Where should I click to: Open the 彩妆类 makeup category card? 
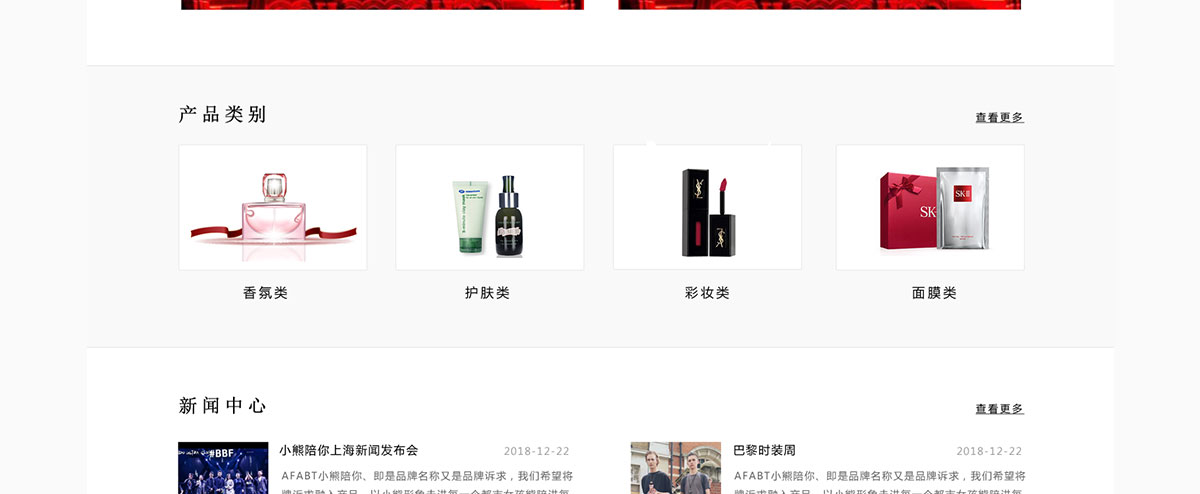coord(707,208)
